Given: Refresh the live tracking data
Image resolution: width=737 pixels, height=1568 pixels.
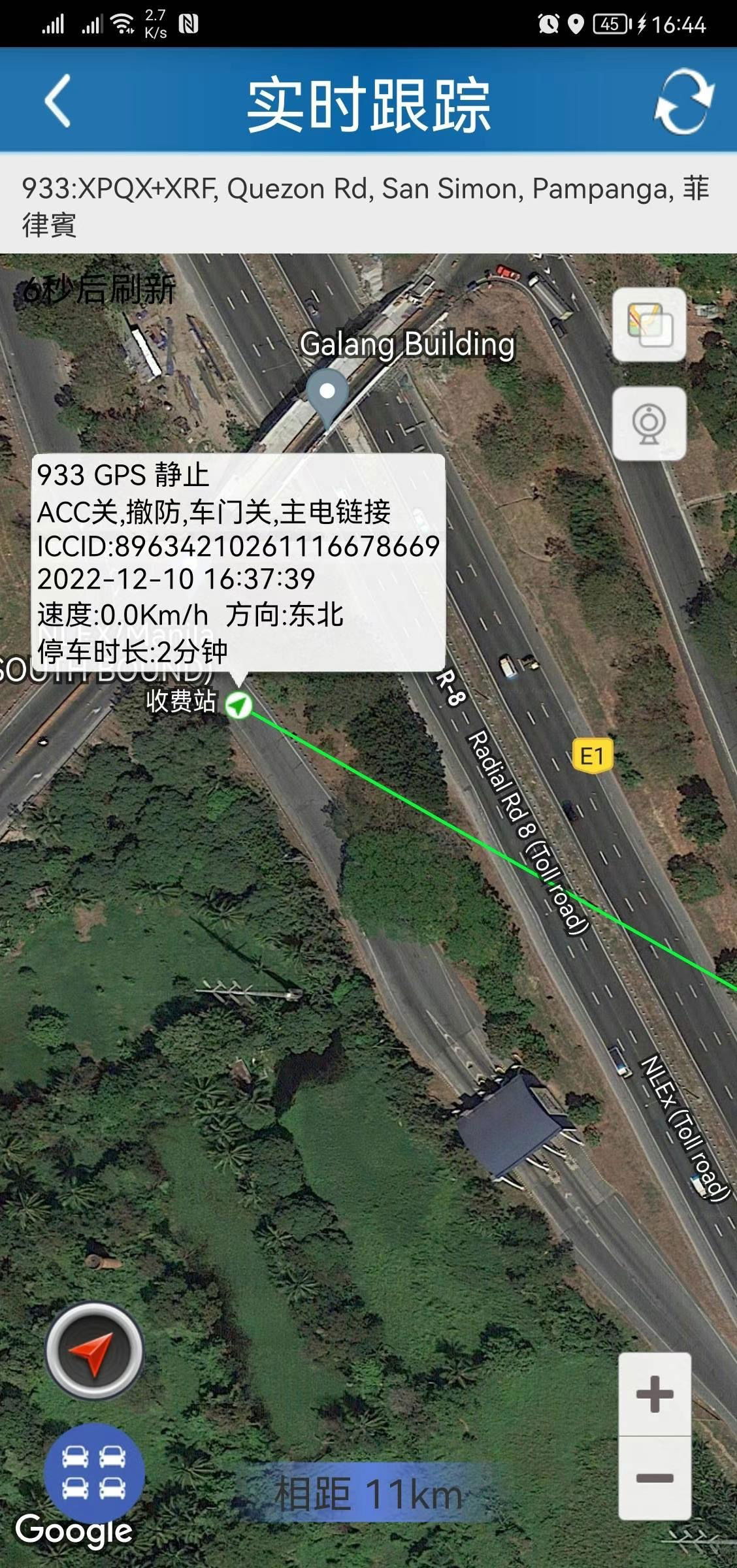Looking at the screenshot, I should click(x=683, y=102).
